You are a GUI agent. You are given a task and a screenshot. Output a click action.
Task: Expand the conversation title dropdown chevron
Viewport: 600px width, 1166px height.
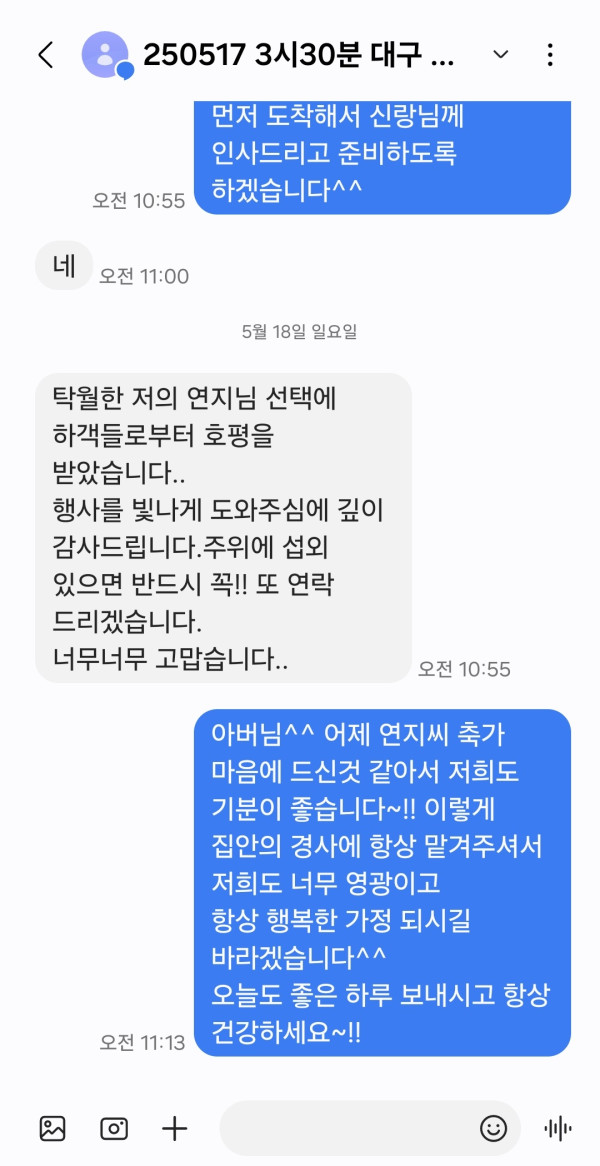pyautogui.click(x=501, y=55)
